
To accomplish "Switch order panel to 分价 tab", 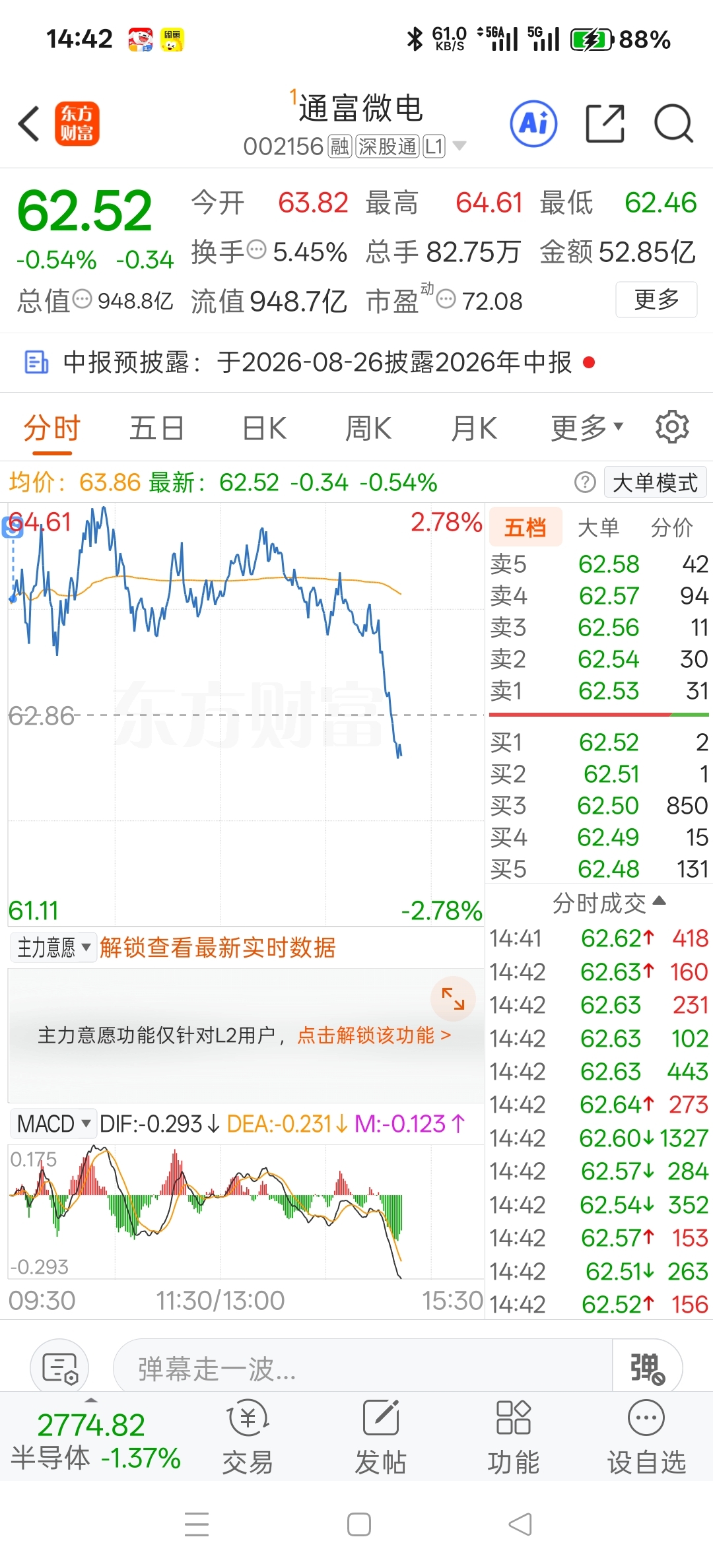I will 671,527.
